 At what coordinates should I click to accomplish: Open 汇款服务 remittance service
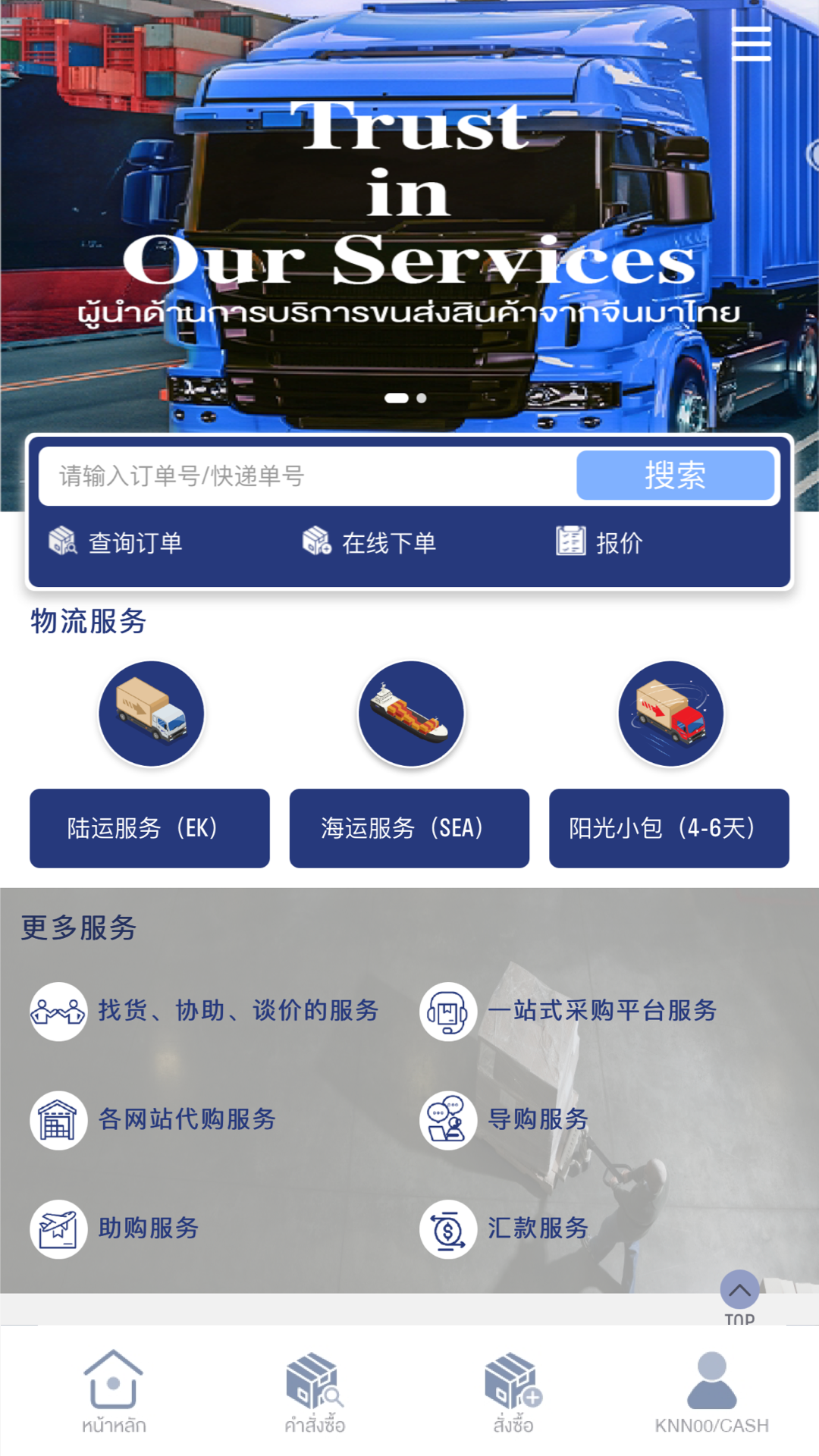point(505,1228)
